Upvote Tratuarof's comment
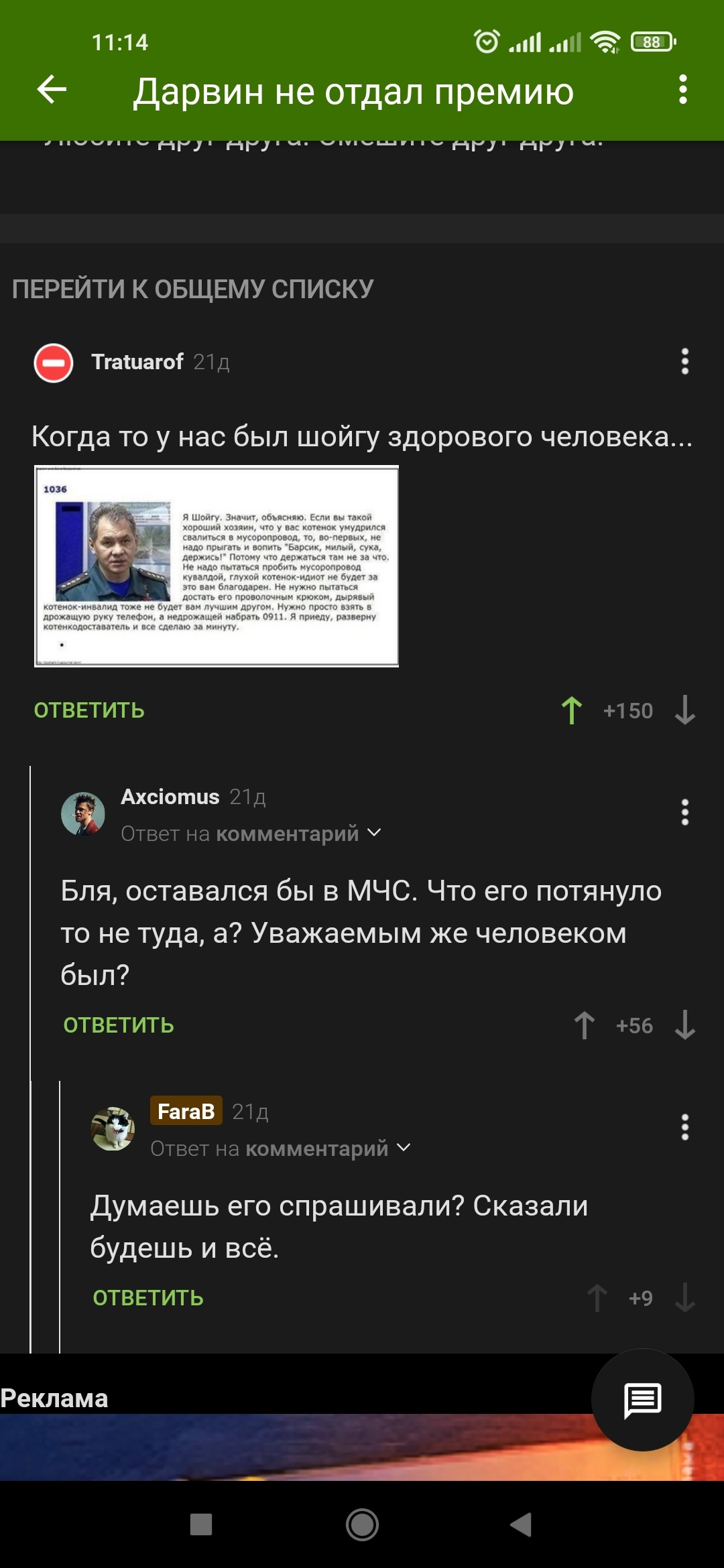Viewport: 724px width, 1568px height. pos(572,710)
